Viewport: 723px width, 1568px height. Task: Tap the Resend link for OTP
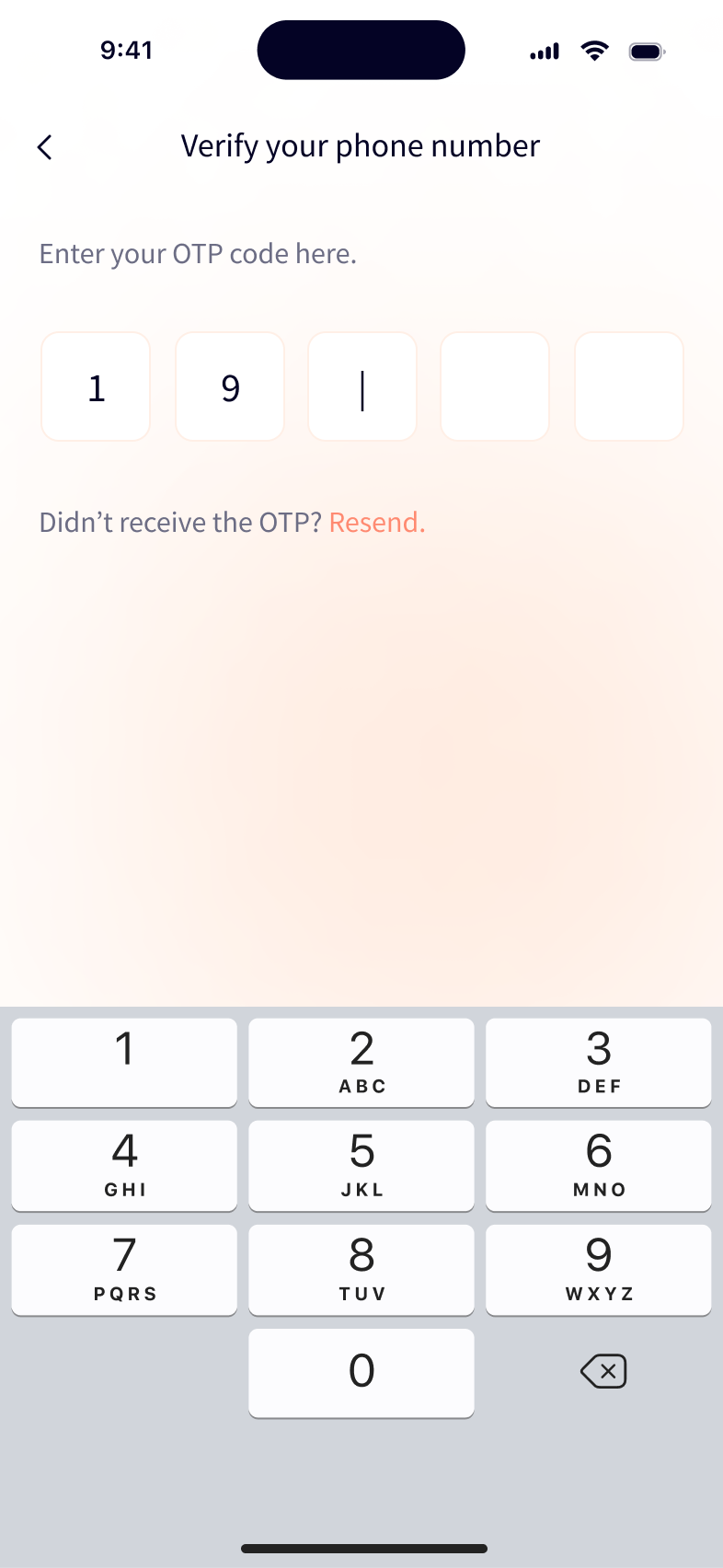(x=377, y=523)
